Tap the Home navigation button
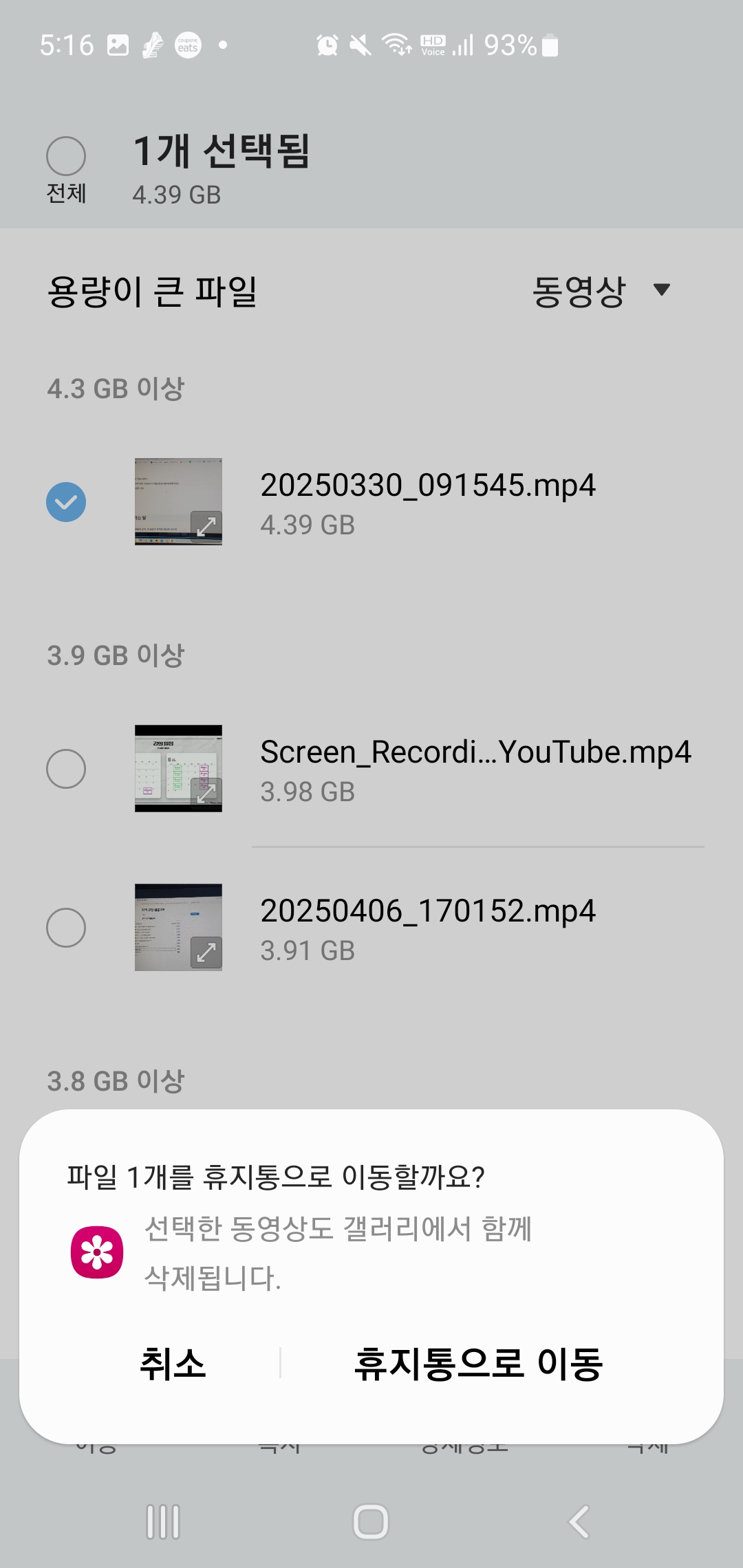Screen dimensions: 743x1568 (x=371, y=1522)
